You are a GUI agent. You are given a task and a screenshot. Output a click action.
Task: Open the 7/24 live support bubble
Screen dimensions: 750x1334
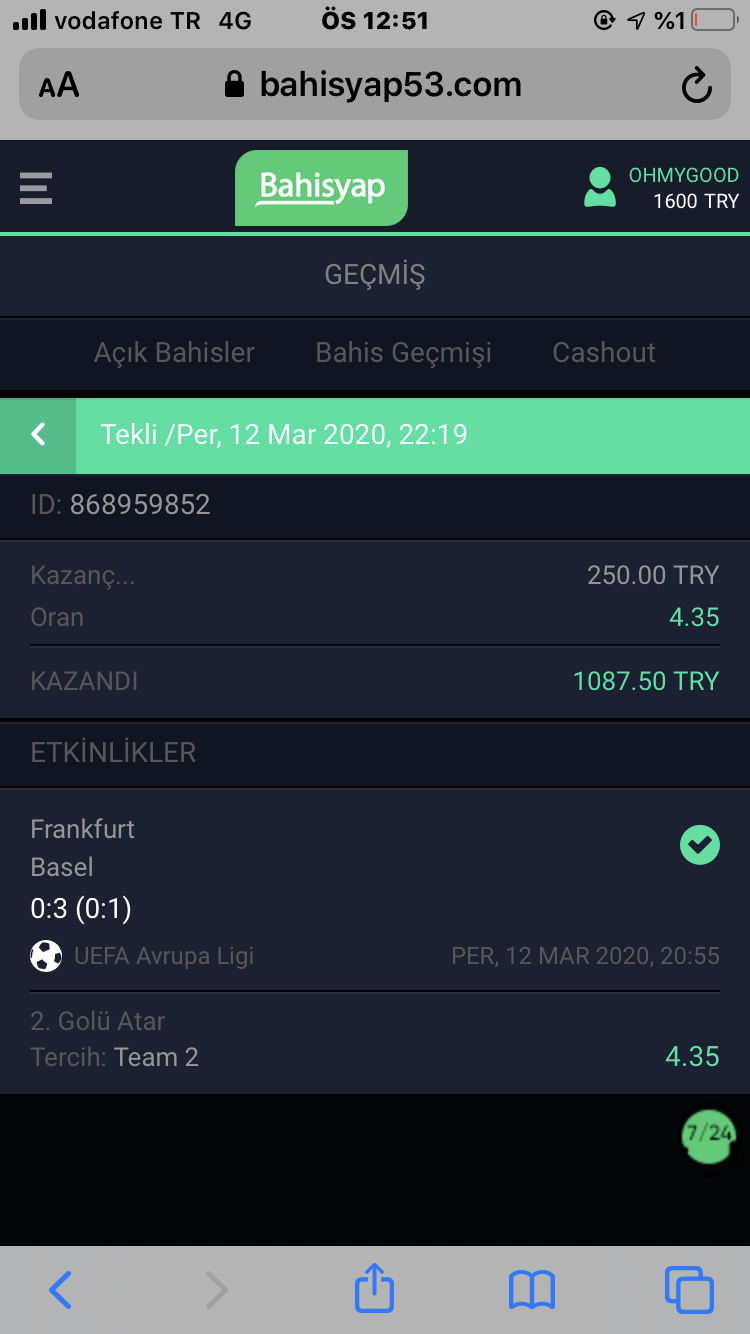[708, 1134]
